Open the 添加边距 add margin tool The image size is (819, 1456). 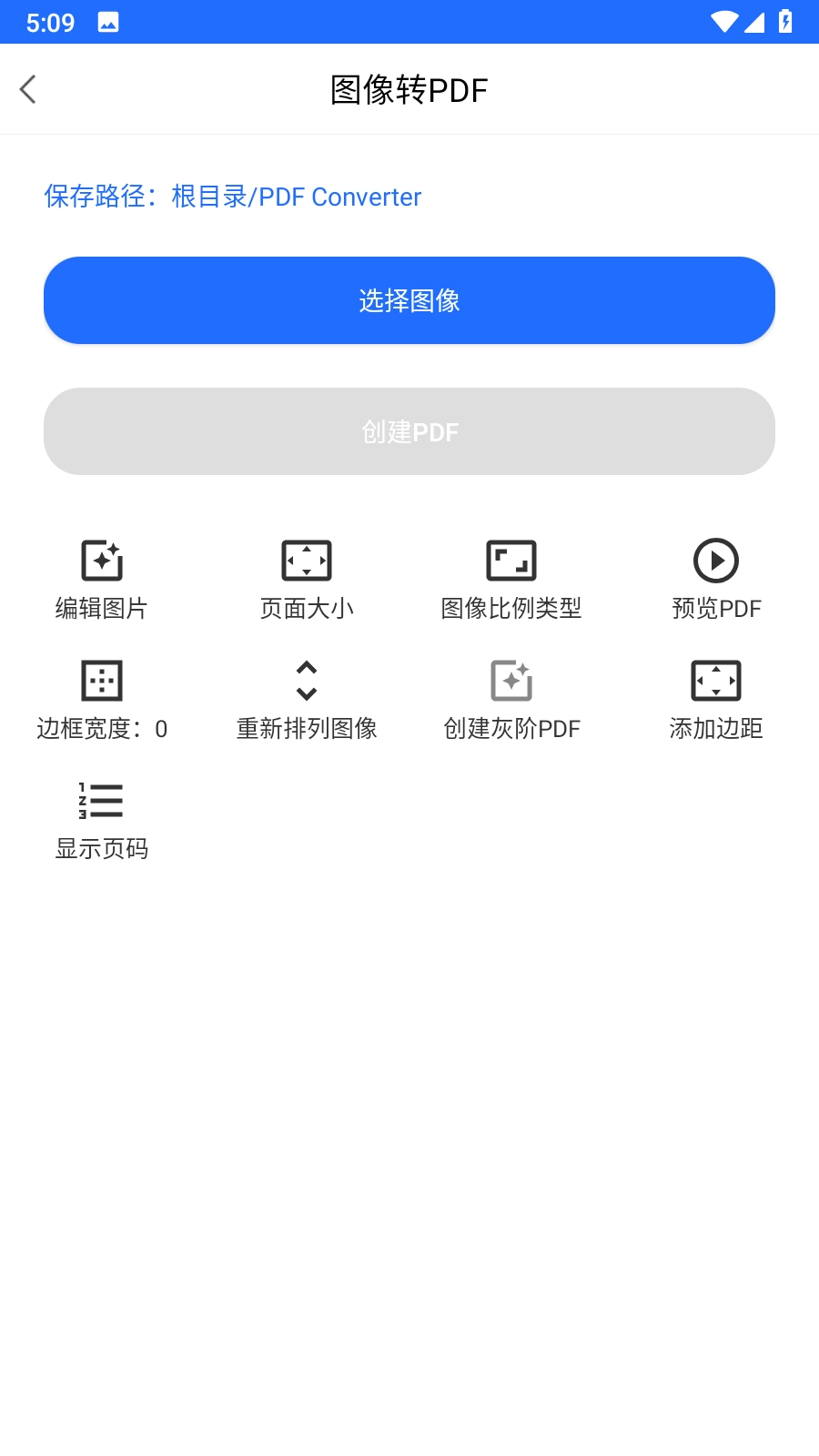716,699
